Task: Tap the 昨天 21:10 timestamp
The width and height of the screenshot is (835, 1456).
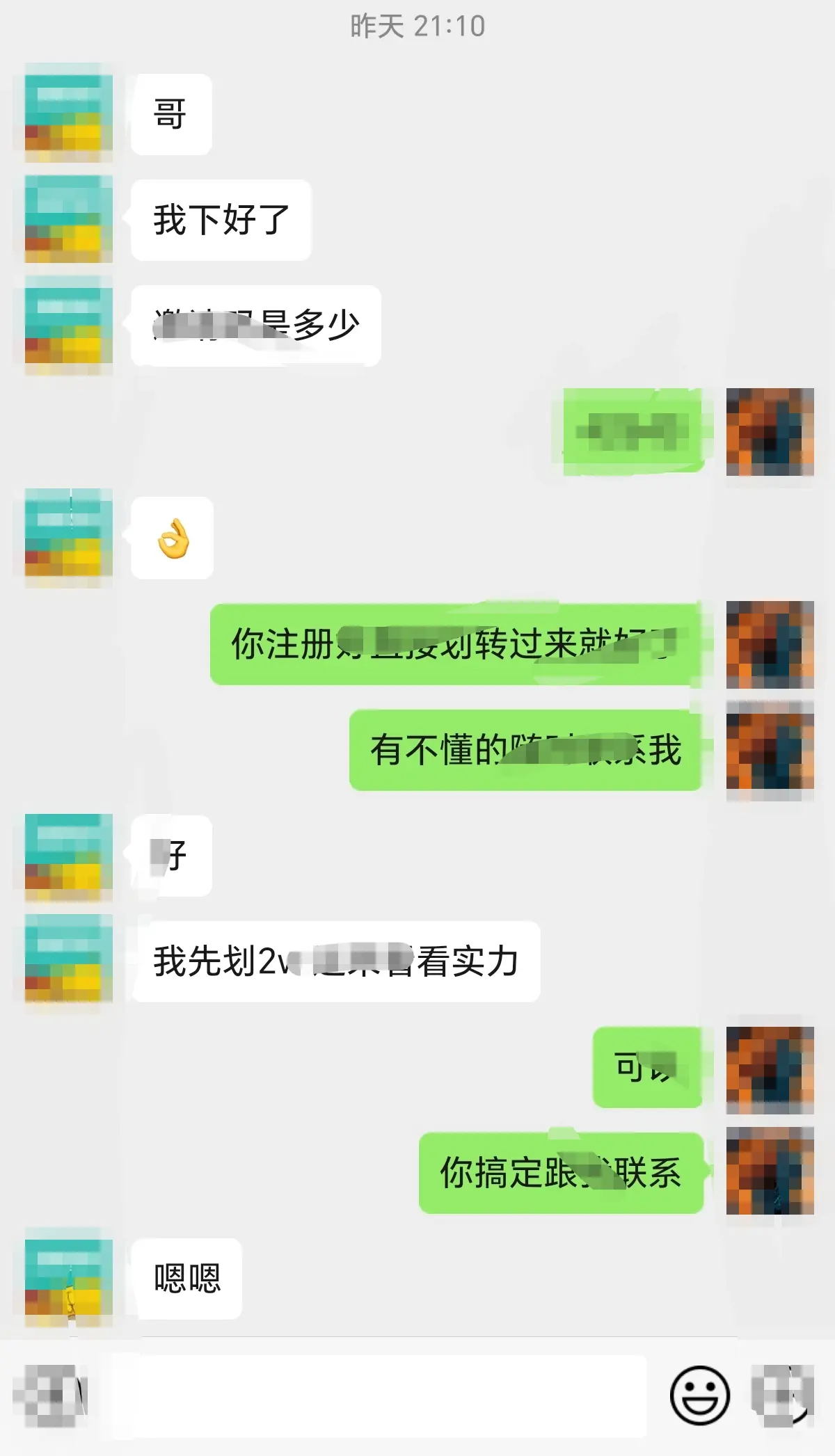Action: click(x=417, y=26)
